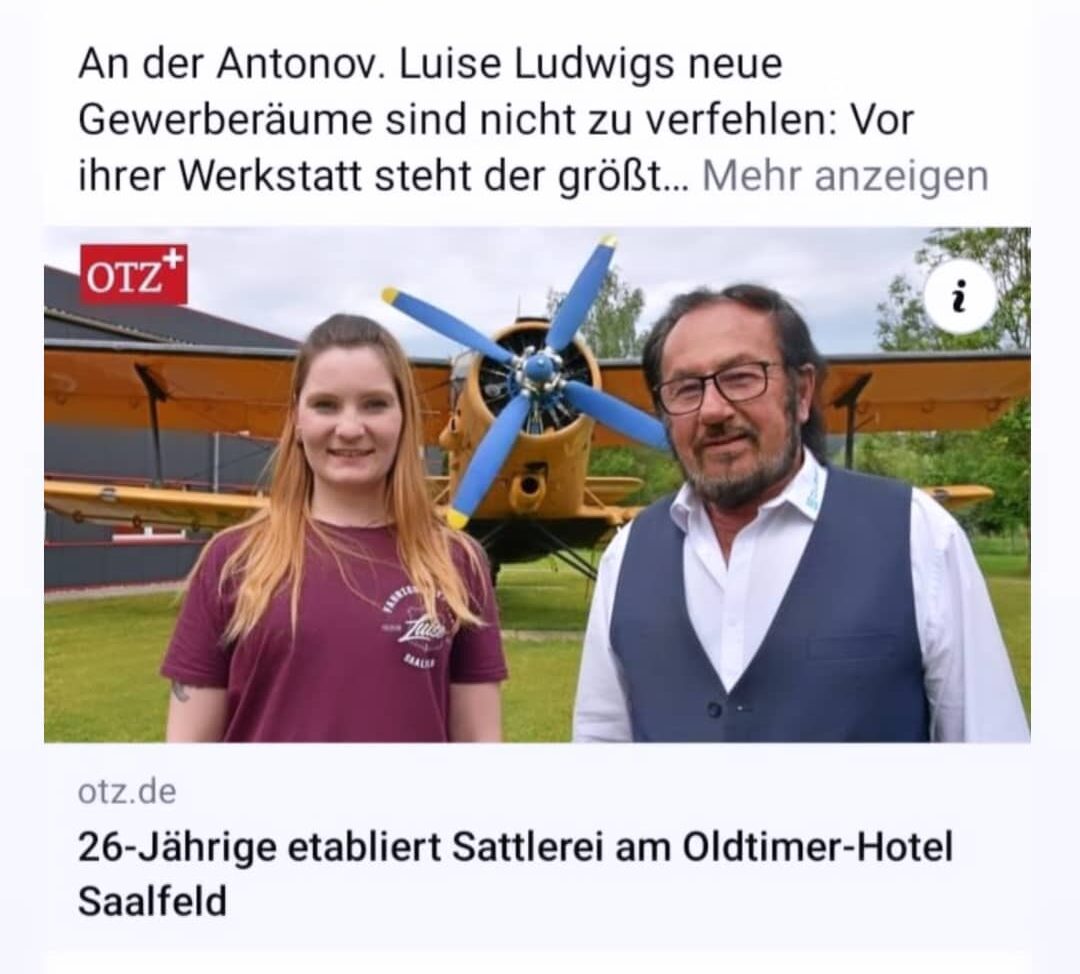
Task: Open the otz.de article about Sattlerei
Action: coord(514,872)
